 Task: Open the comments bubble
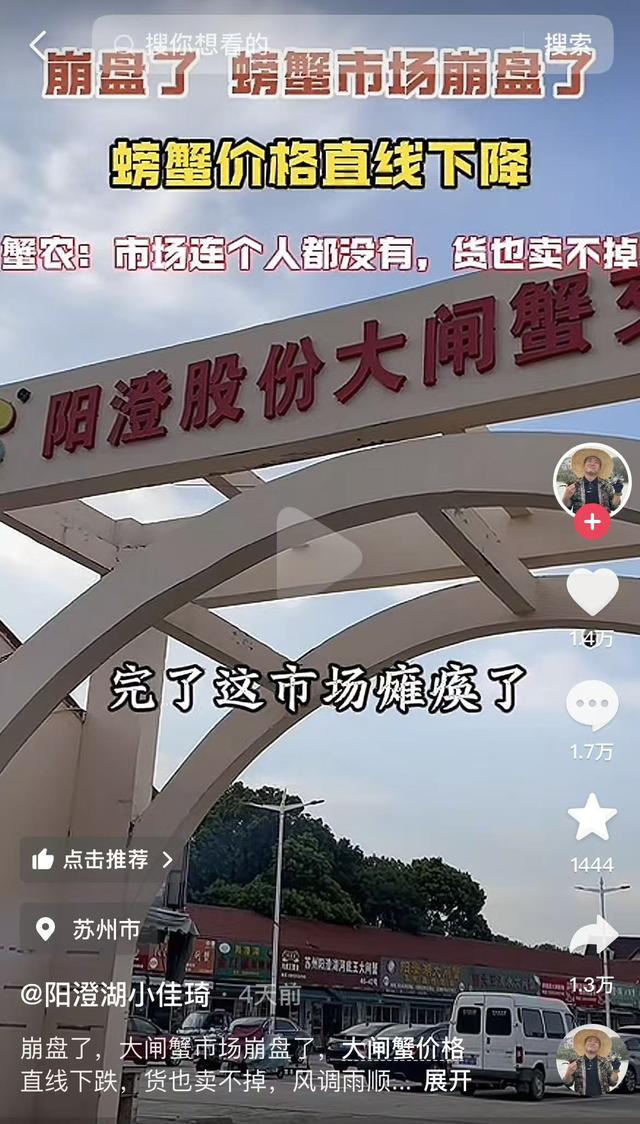(x=592, y=705)
